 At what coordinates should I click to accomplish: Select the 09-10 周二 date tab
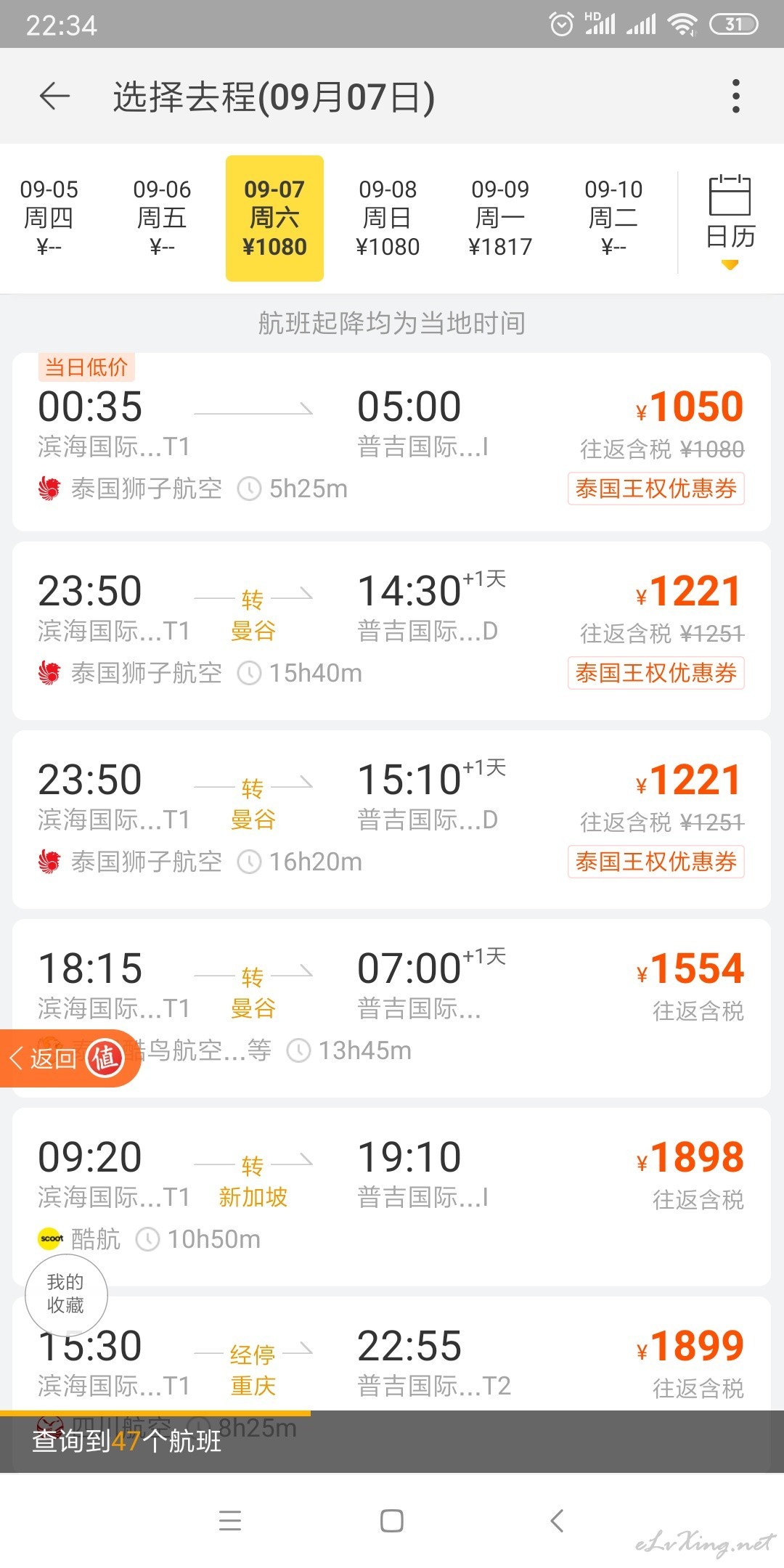613,218
